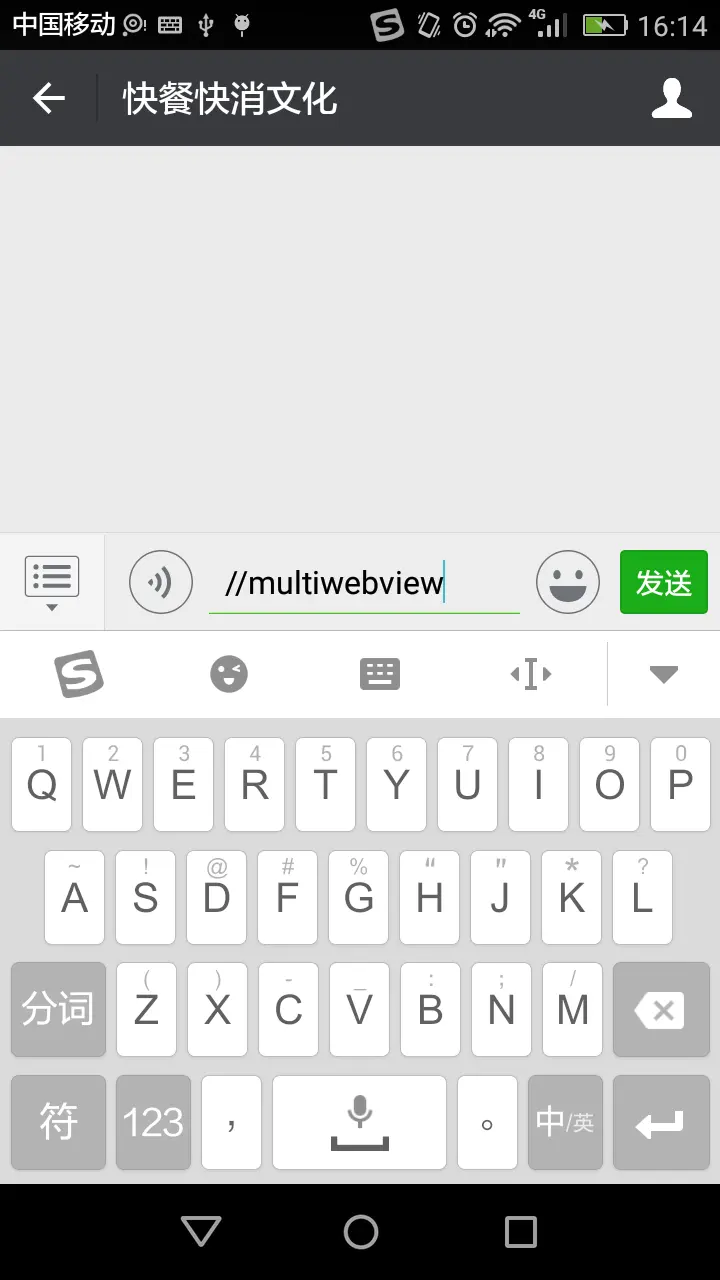Tap the microphone space bar key
Image resolution: width=720 pixels, height=1280 pixels.
tap(359, 1122)
